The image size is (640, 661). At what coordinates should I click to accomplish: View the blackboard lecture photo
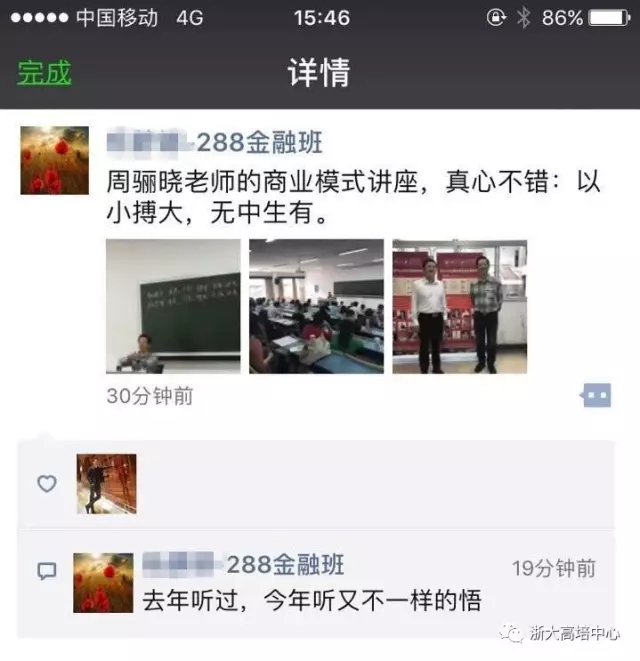(x=173, y=307)
